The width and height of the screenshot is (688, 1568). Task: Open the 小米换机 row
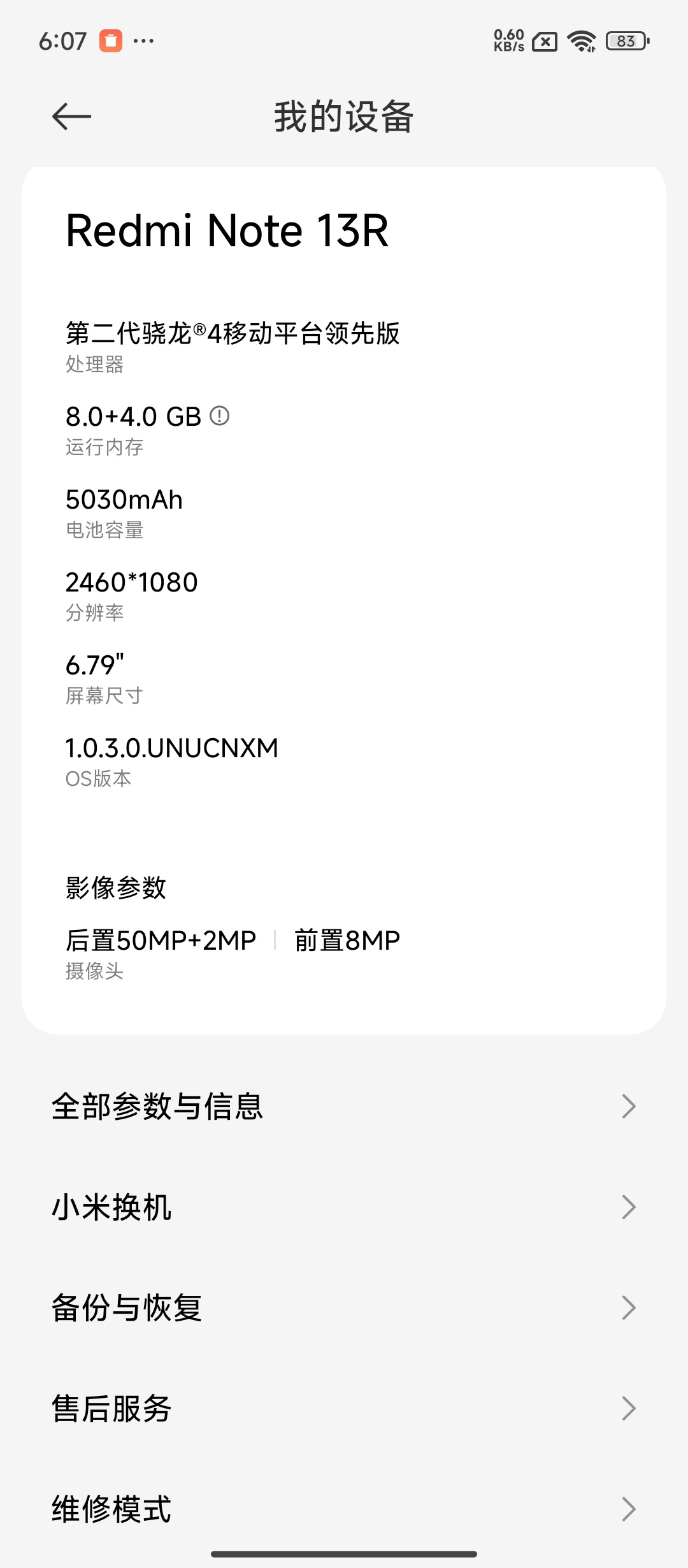[344, 1207]
